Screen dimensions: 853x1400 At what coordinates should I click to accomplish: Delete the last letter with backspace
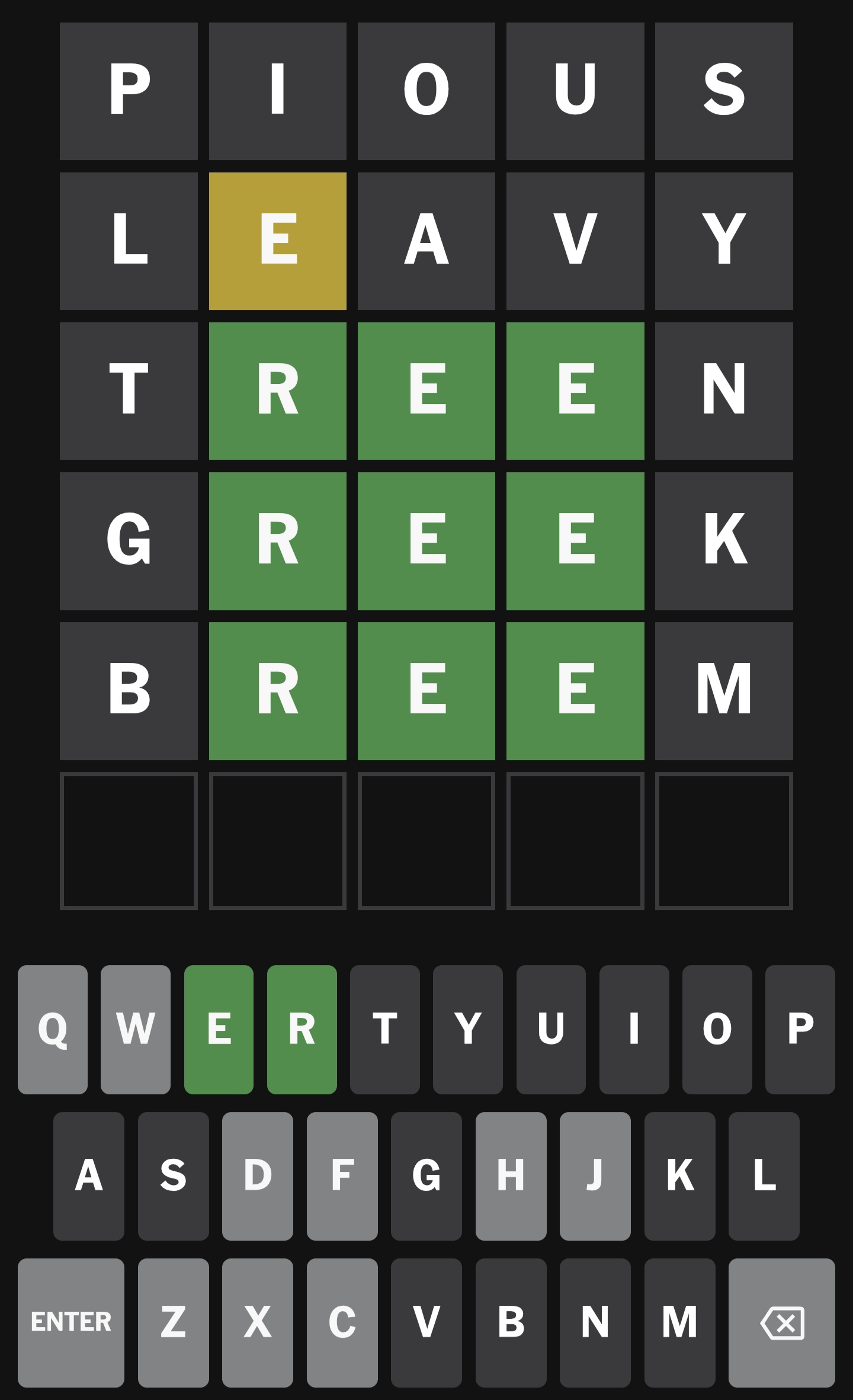(782, 1323)
